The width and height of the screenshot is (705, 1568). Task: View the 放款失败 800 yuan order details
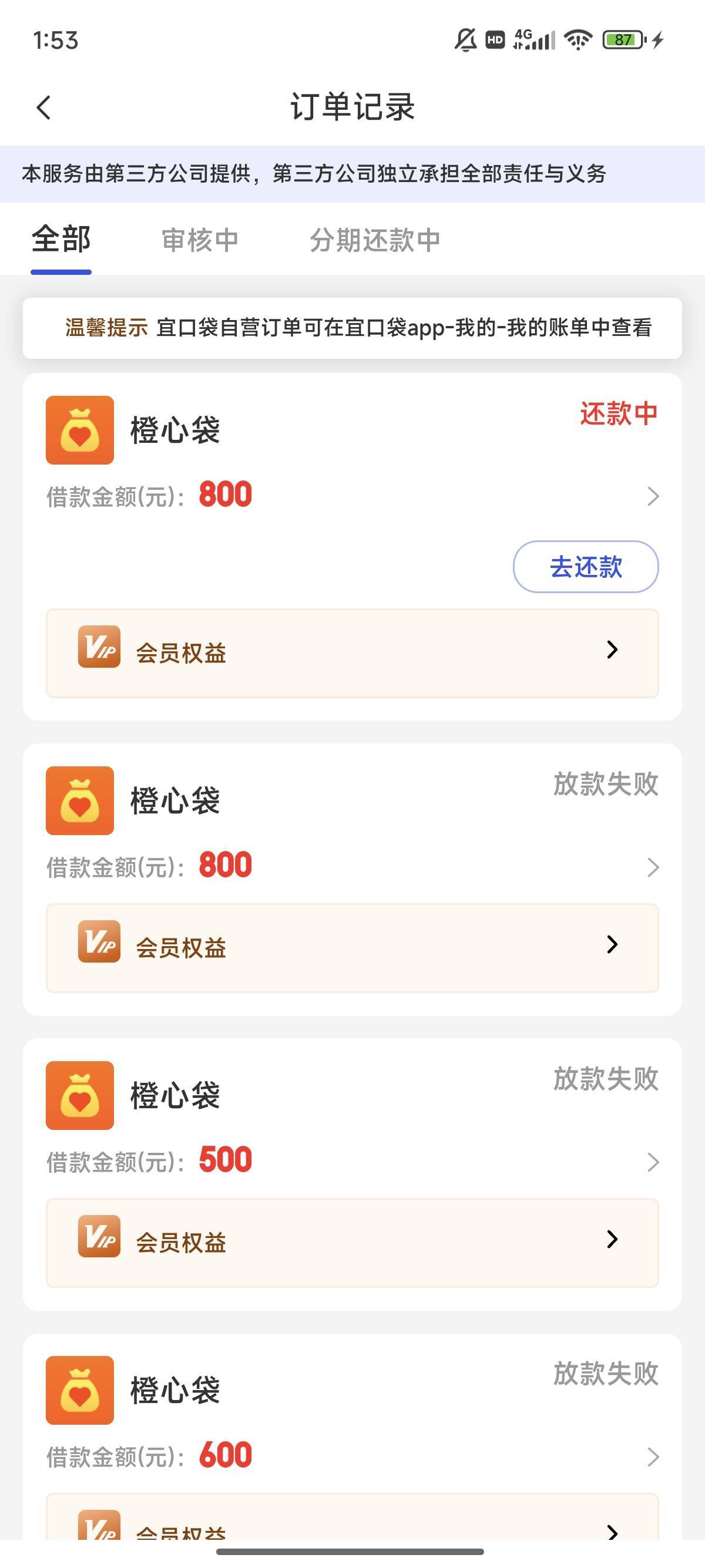652,867
